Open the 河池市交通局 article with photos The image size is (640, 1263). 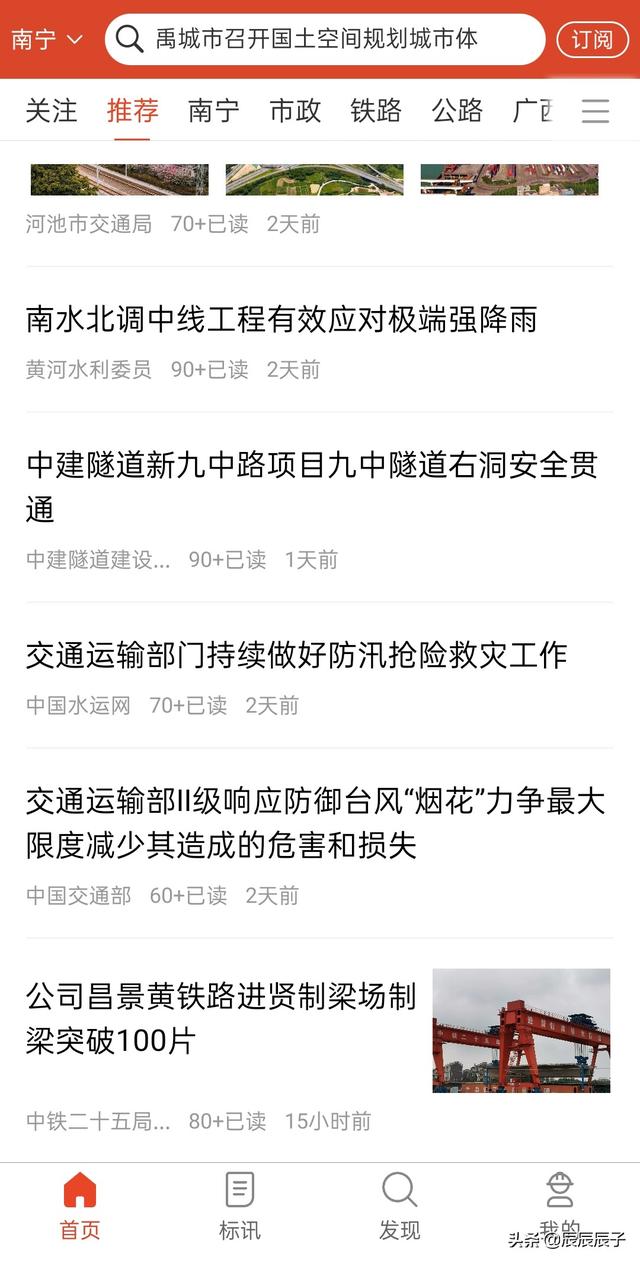(320, 203)
